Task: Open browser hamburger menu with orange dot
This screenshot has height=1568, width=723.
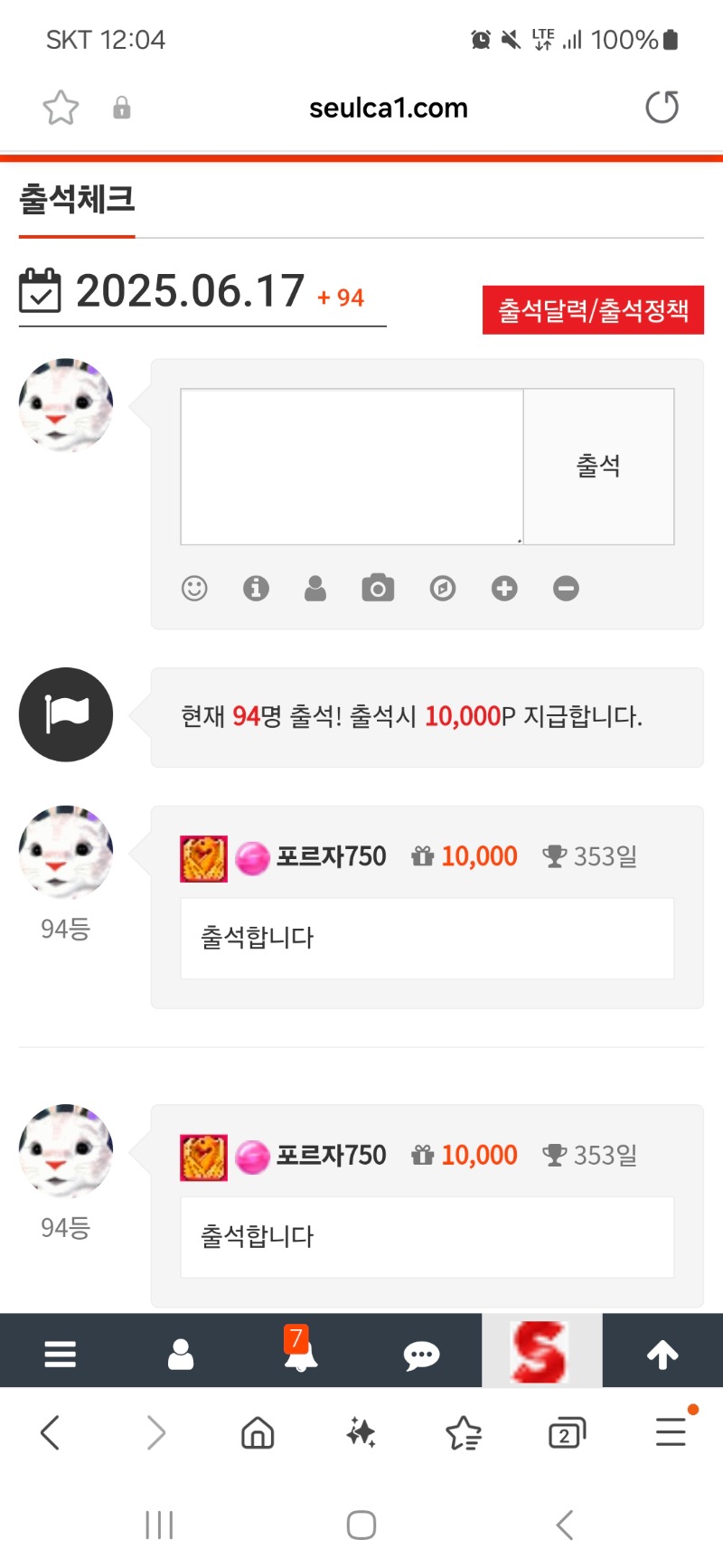Action: click(671, 1431)
